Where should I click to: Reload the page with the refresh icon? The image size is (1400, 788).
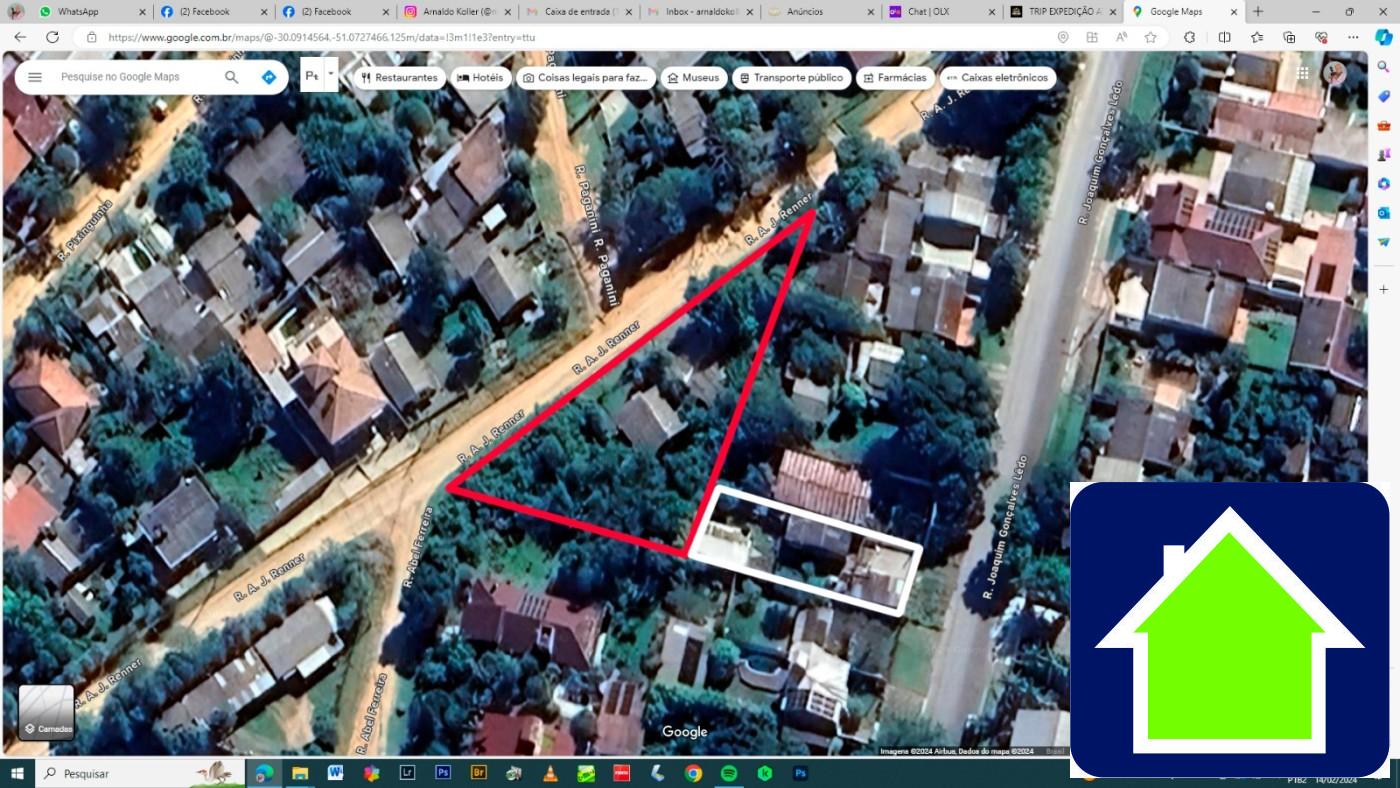click(x=52, y=37)
